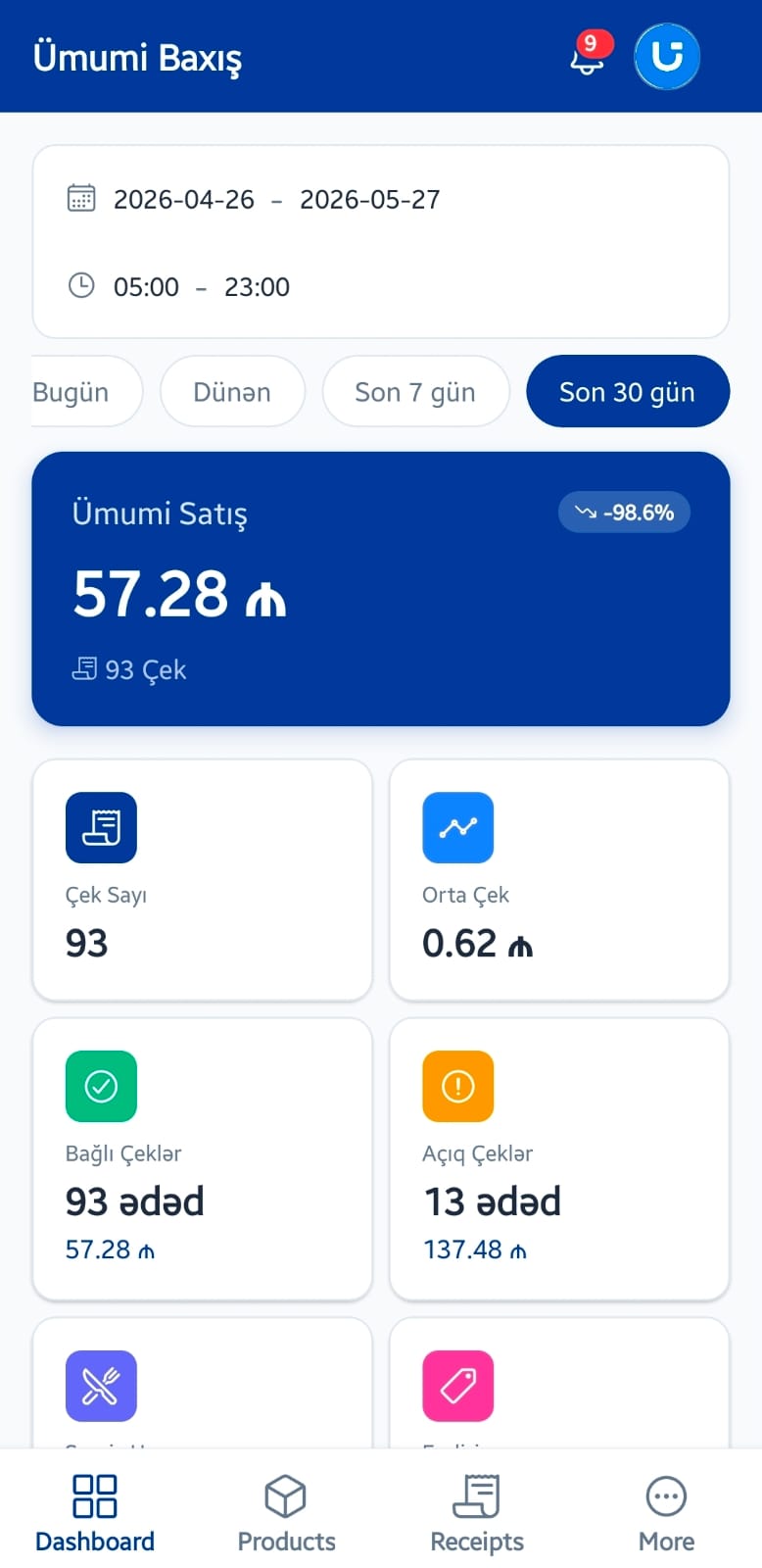Switch to the Dashboard tab
The height and width of the screenshot is (1568, 762).
click(95, 1514)
